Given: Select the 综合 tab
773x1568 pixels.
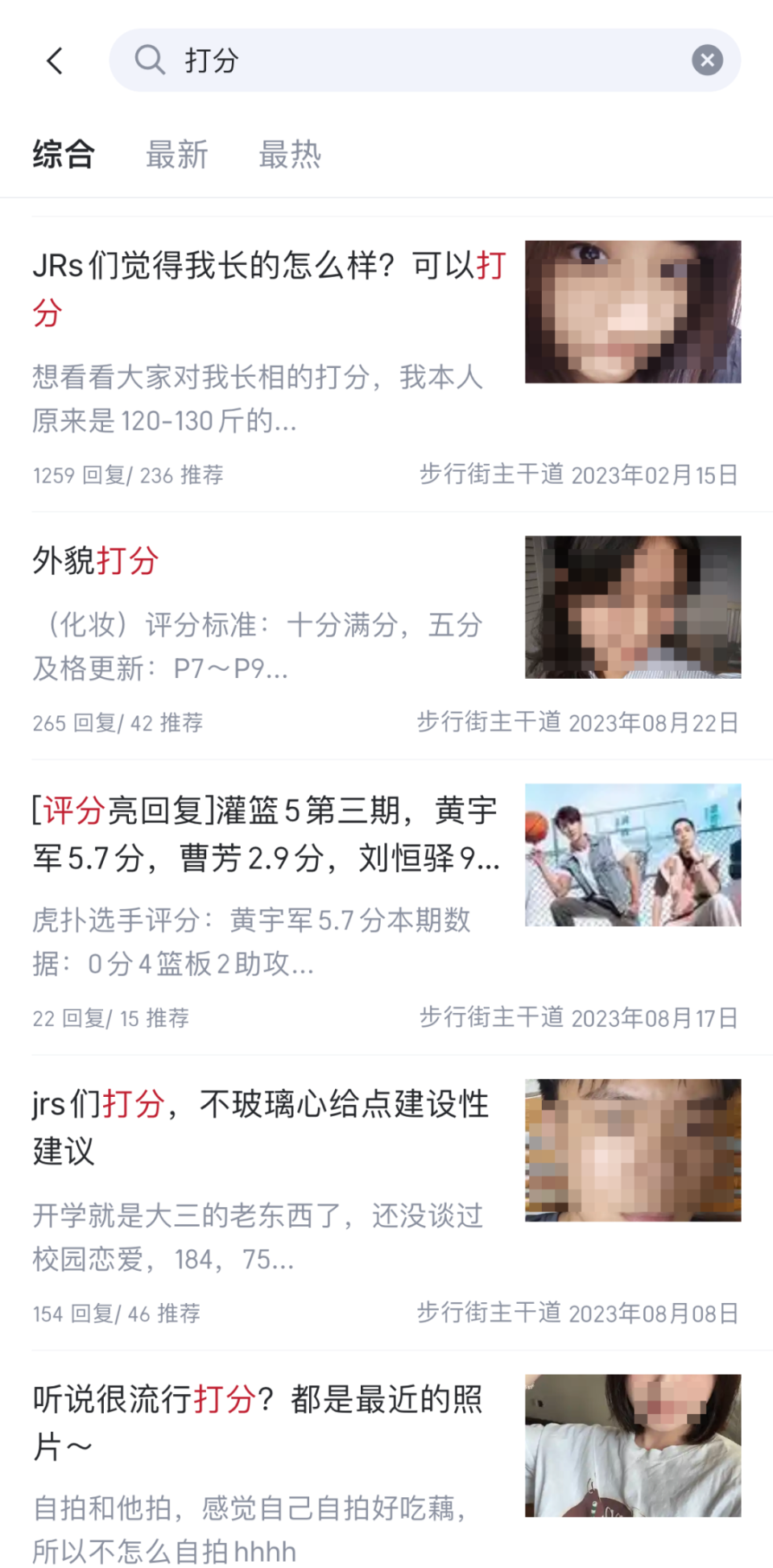Looking at the screenshot, I should coord(64,155).
